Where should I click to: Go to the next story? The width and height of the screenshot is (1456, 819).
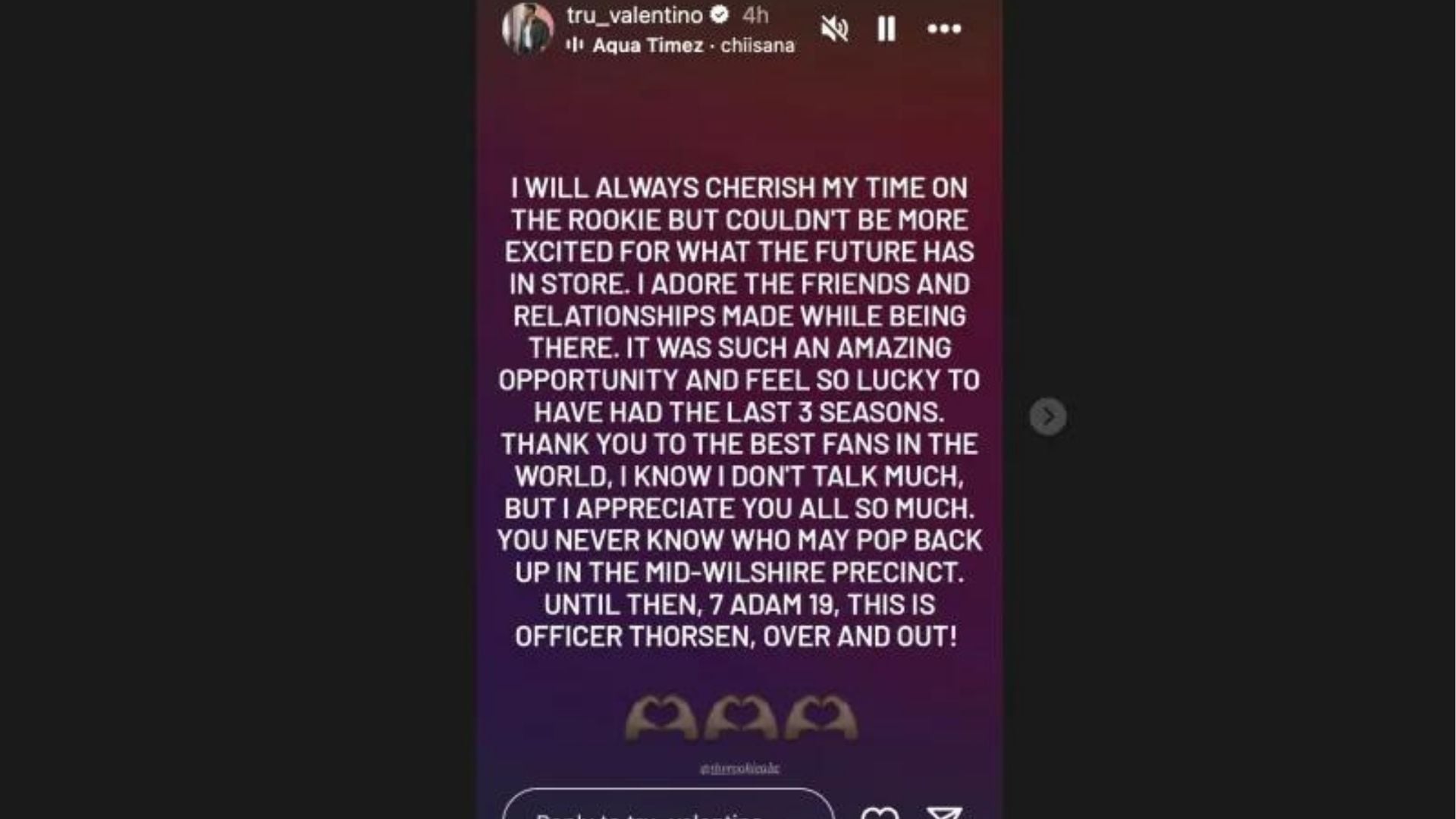click(x=1048, y=416)
